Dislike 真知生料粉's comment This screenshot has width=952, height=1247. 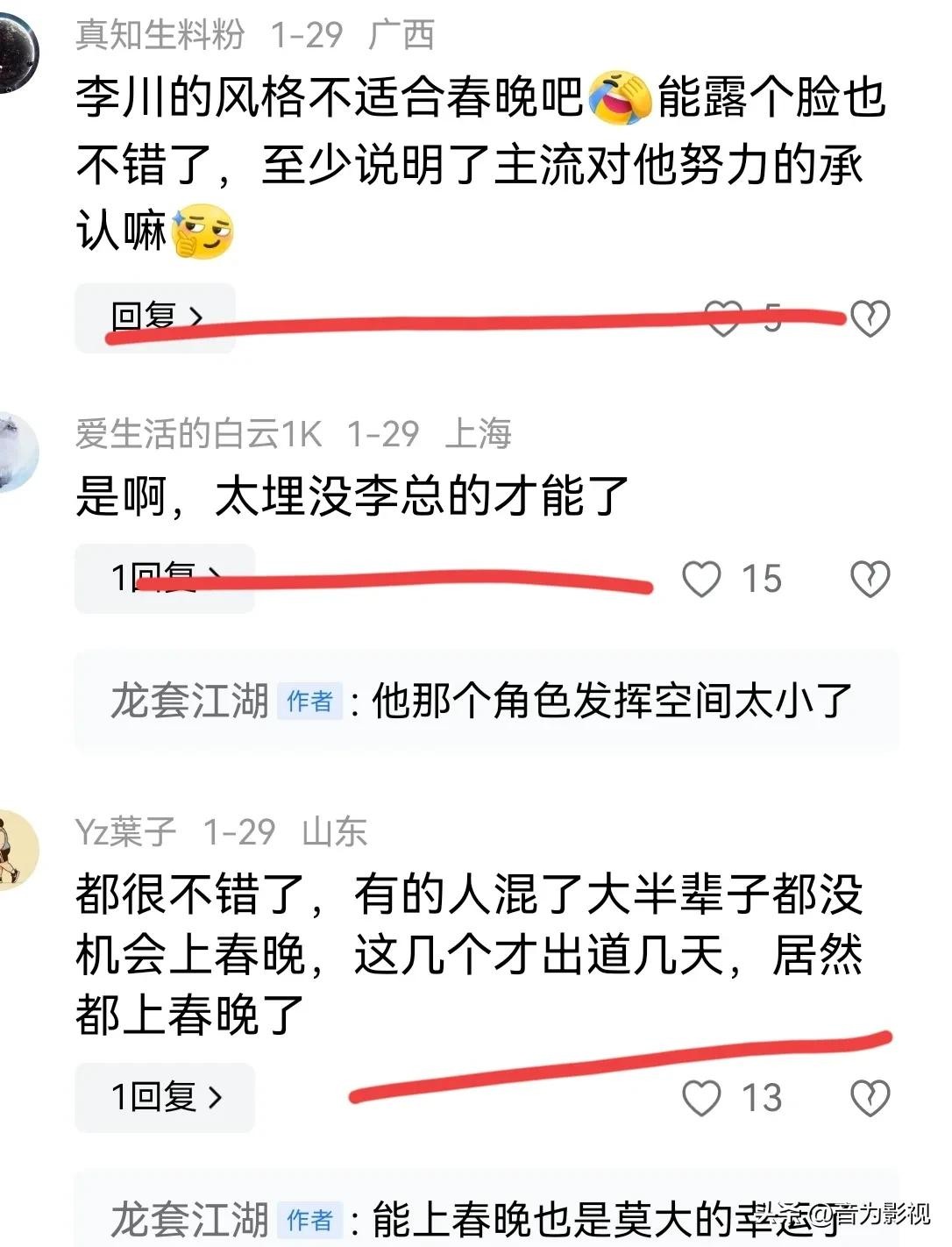tap(870, 317)
